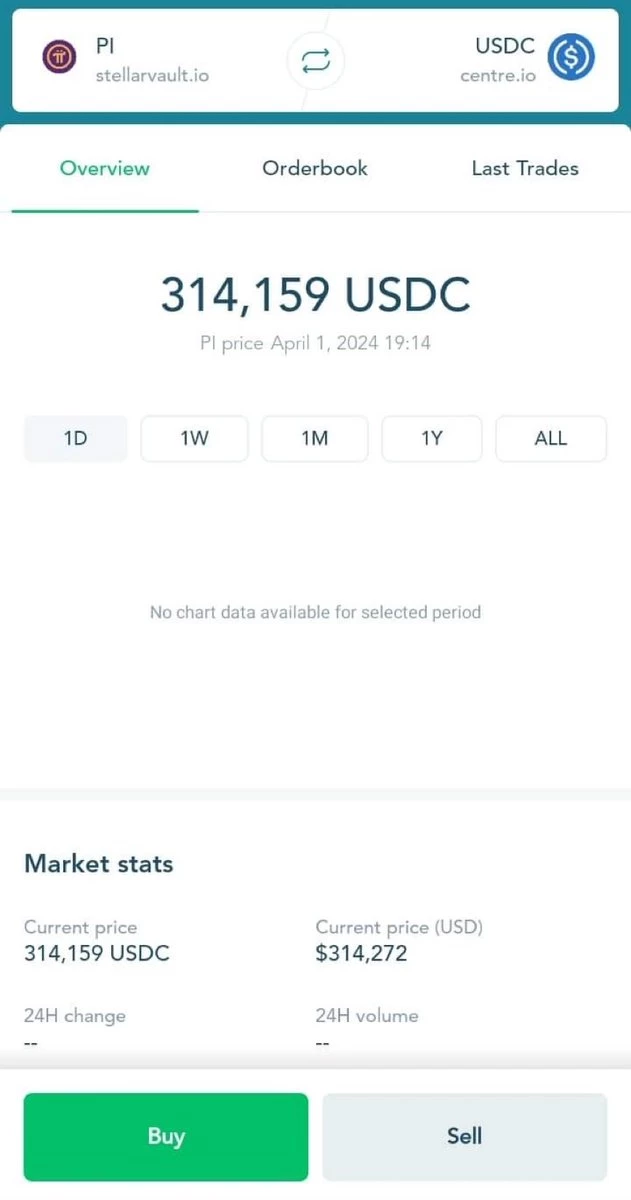Set chart period to 1W
Screen dimensions: 631x1200
pos(194,438)
